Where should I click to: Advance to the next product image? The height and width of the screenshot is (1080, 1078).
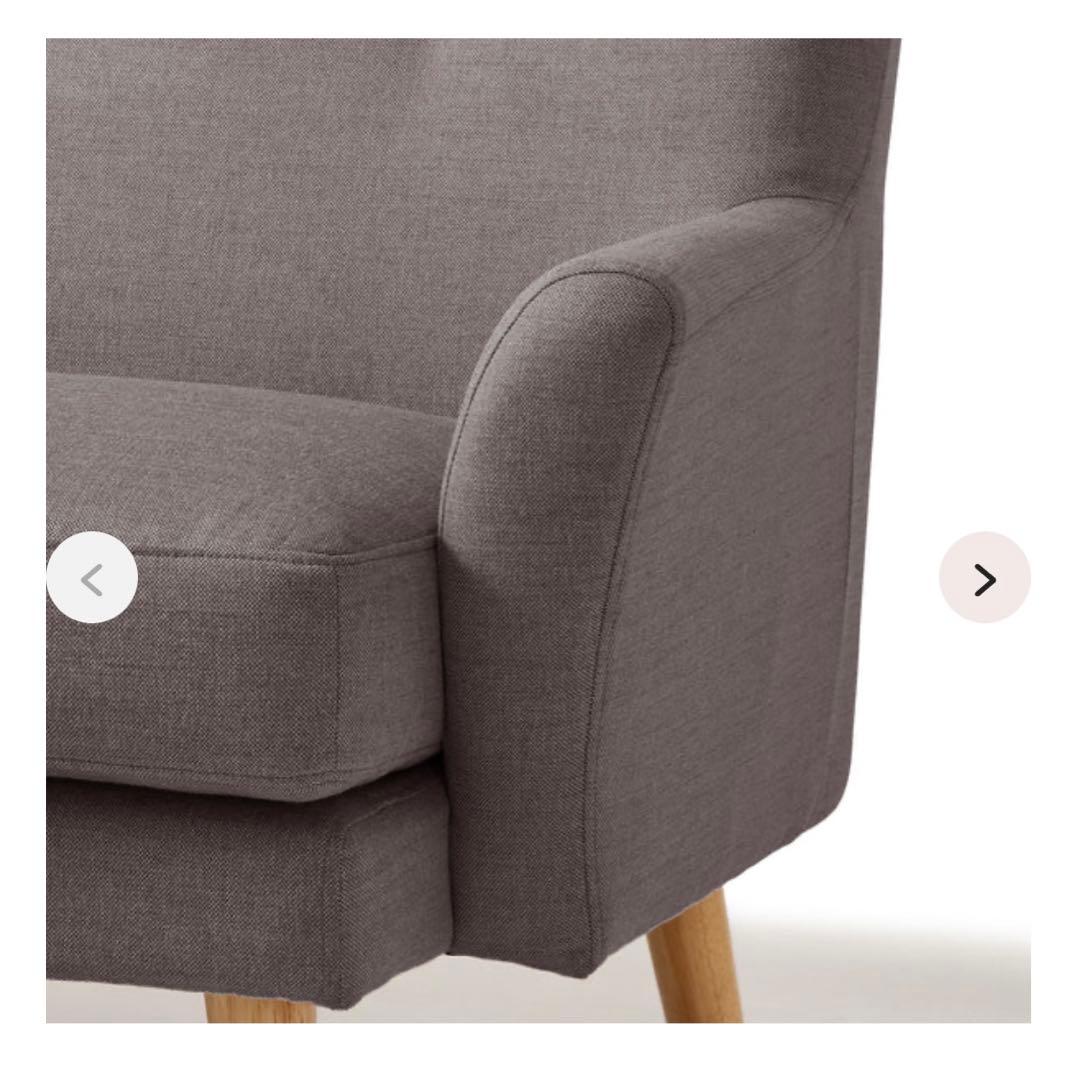pos(984,578)
